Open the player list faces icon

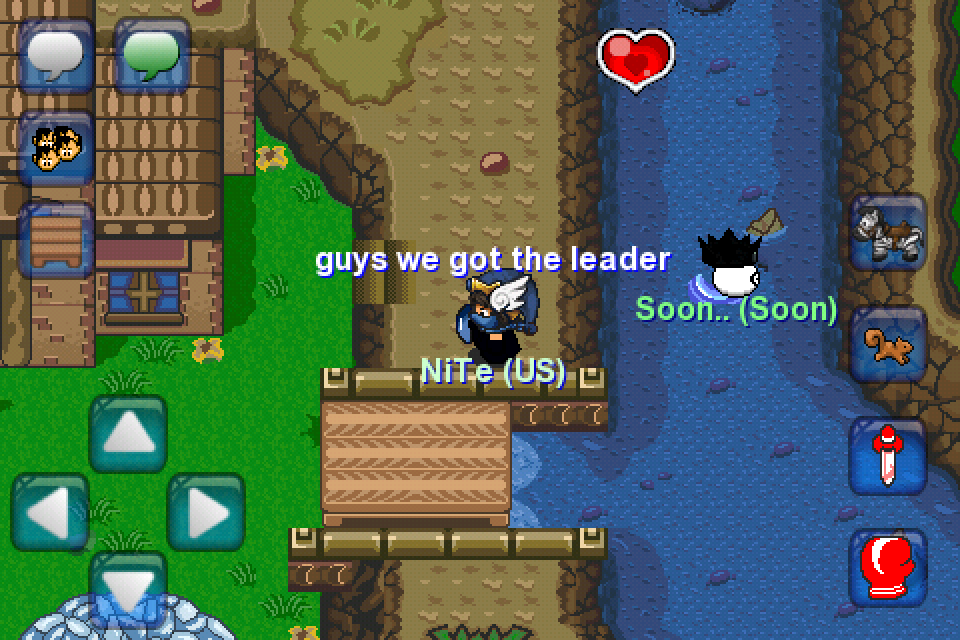pos(57,149)
